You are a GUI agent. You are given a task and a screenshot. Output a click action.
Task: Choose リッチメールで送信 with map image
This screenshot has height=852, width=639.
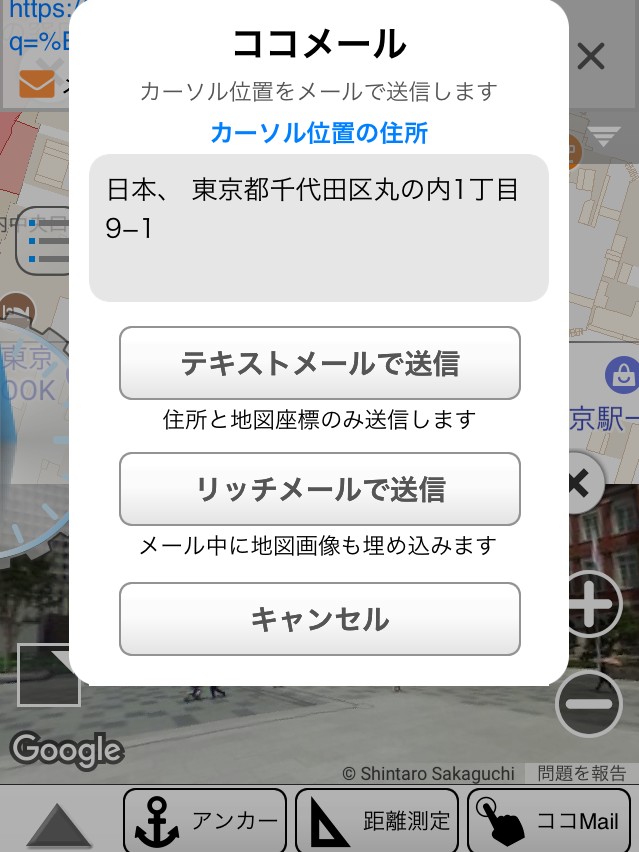319,489
